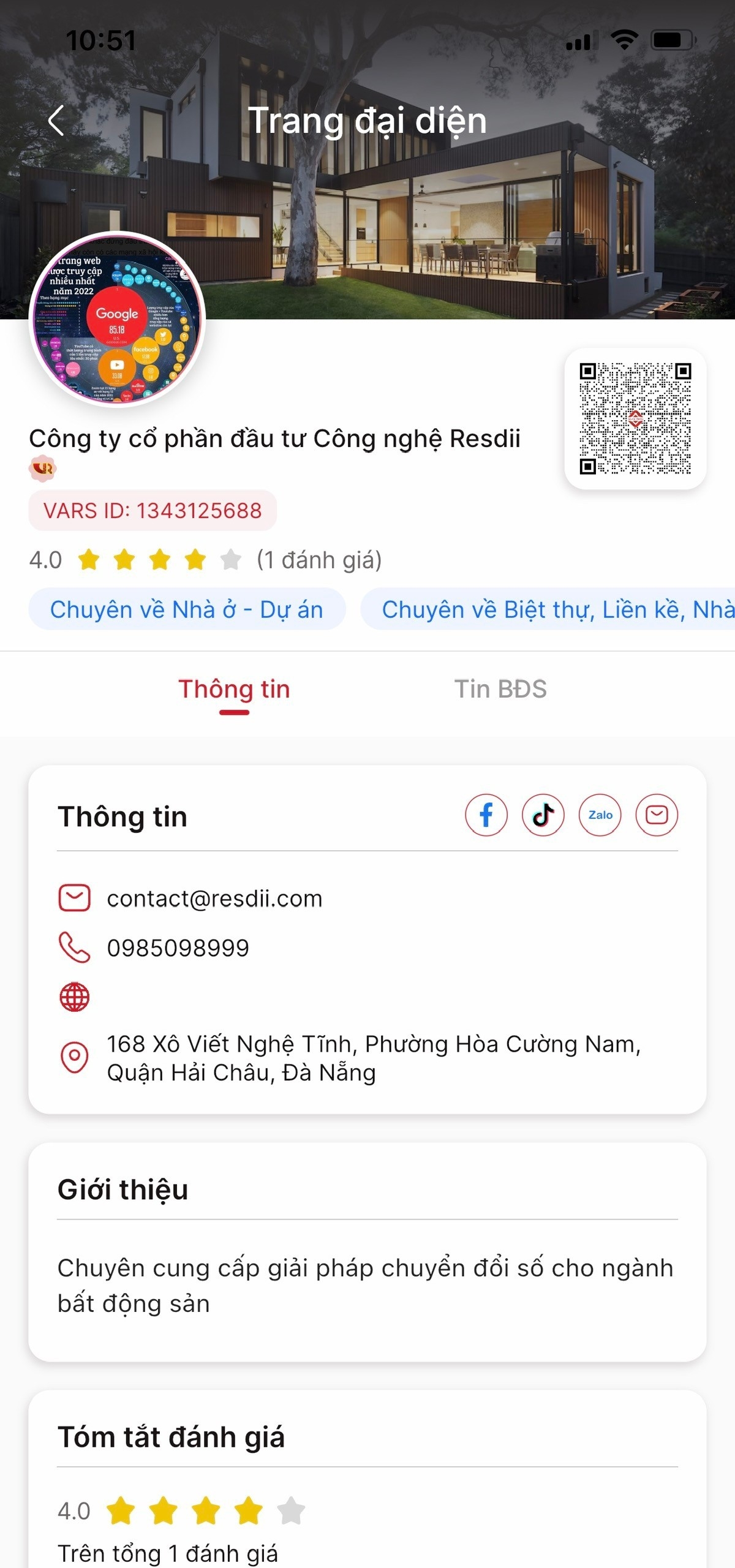735x1568 pixels.
Task: Select the Thông tin tab
Action: pyautogui.click(x=234, y=690)
